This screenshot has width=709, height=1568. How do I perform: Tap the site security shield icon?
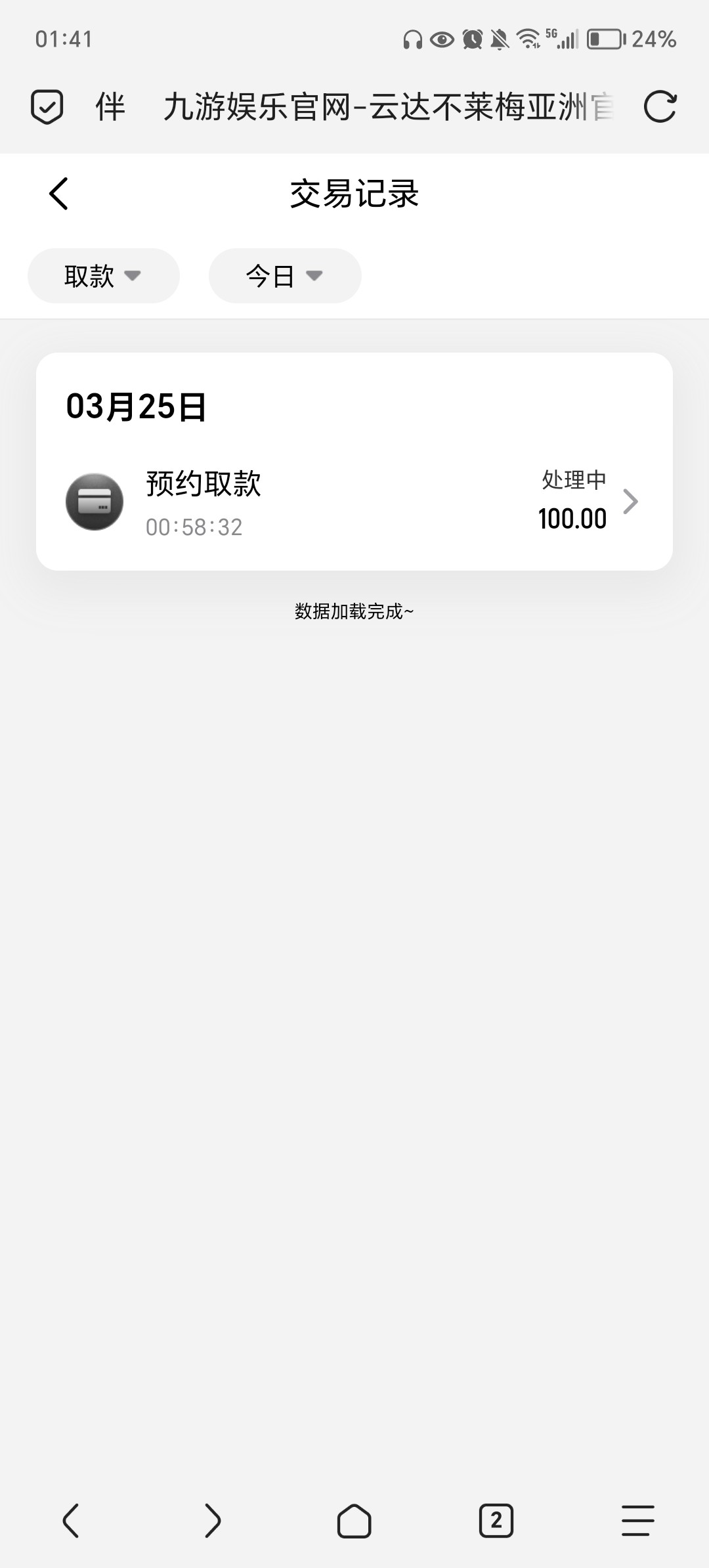click(x=47, y=107)
